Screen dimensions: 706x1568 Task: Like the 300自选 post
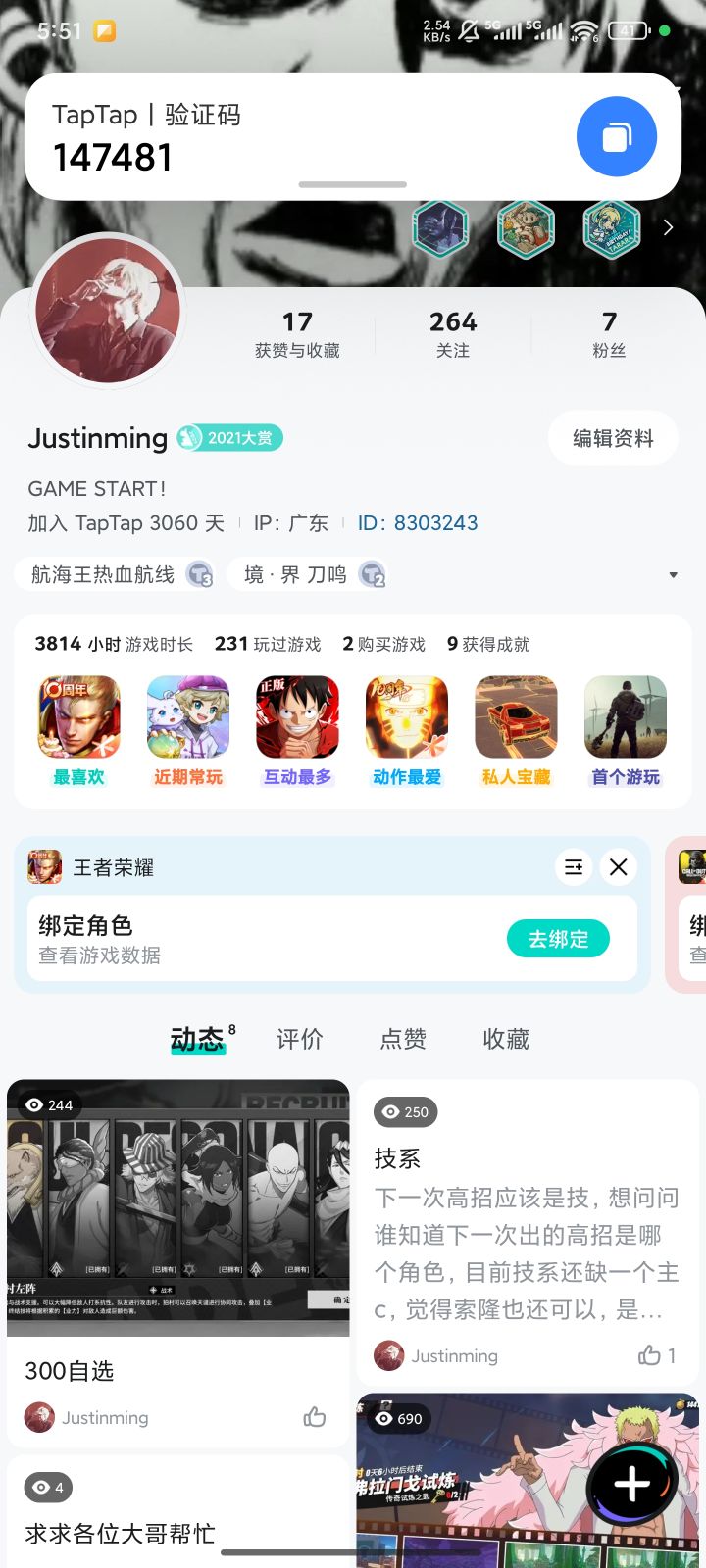point(314,1417)
